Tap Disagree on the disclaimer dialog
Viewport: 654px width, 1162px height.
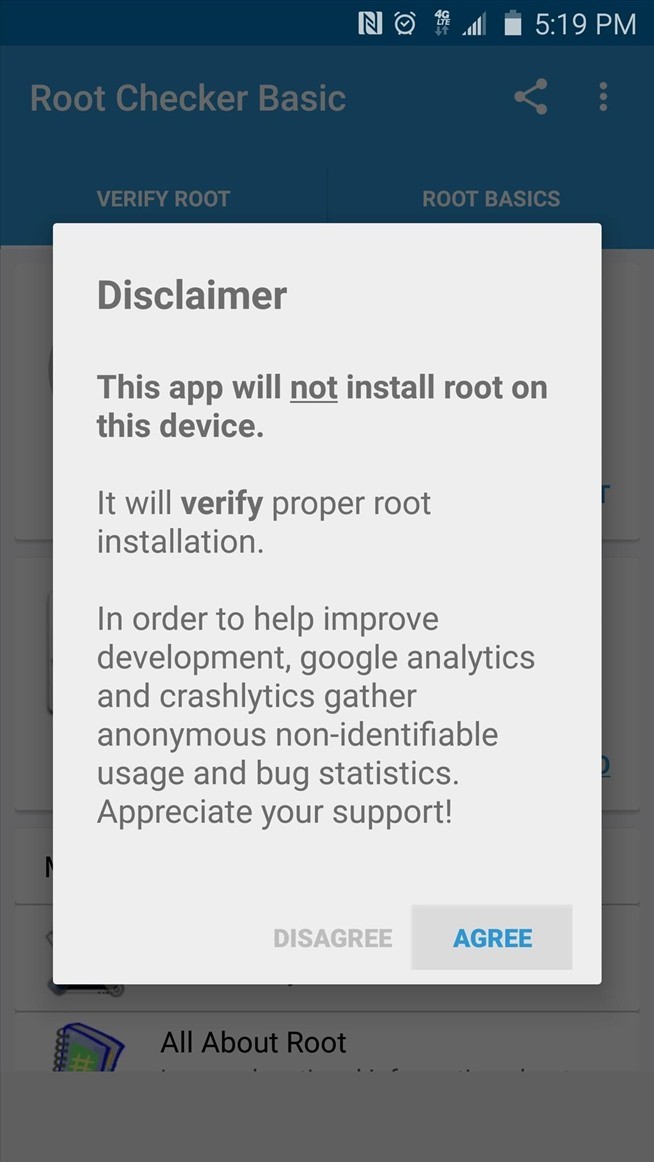click(x=333, y=938)
